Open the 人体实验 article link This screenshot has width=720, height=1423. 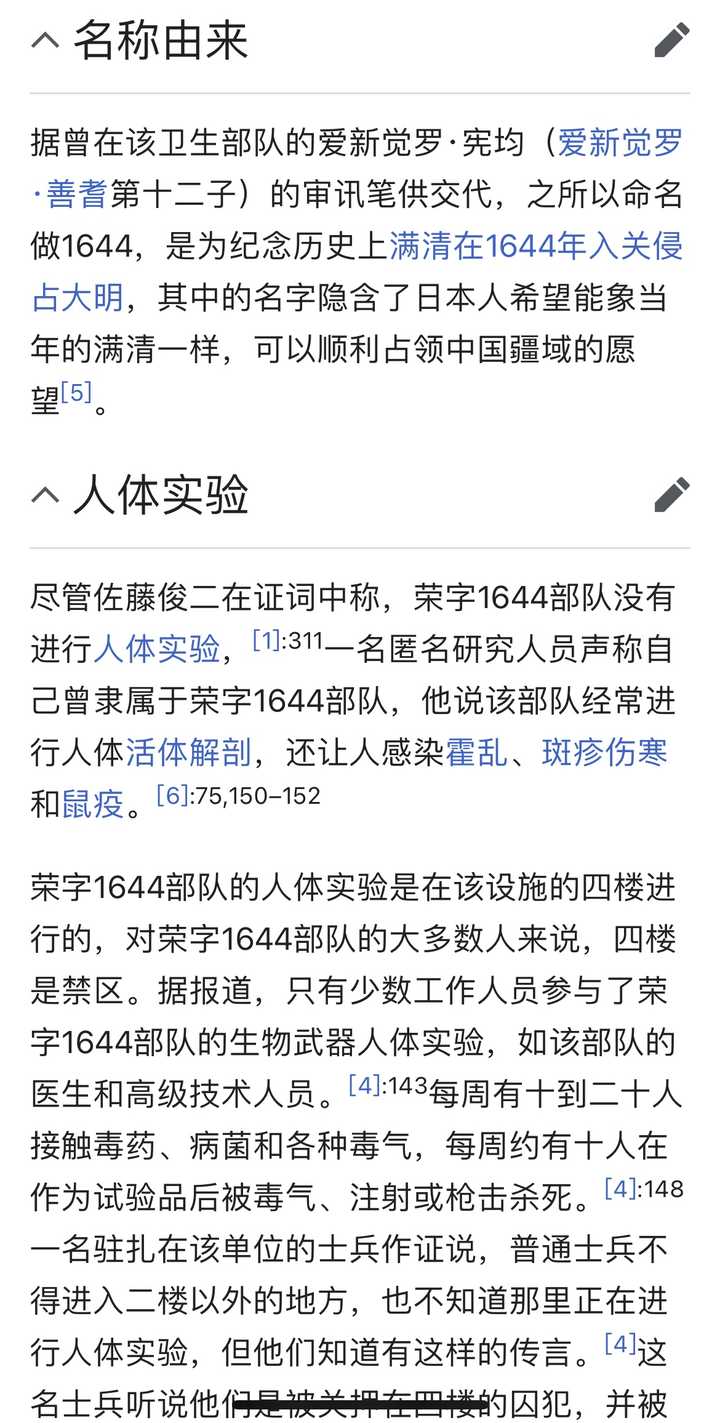tap(156, 649)
